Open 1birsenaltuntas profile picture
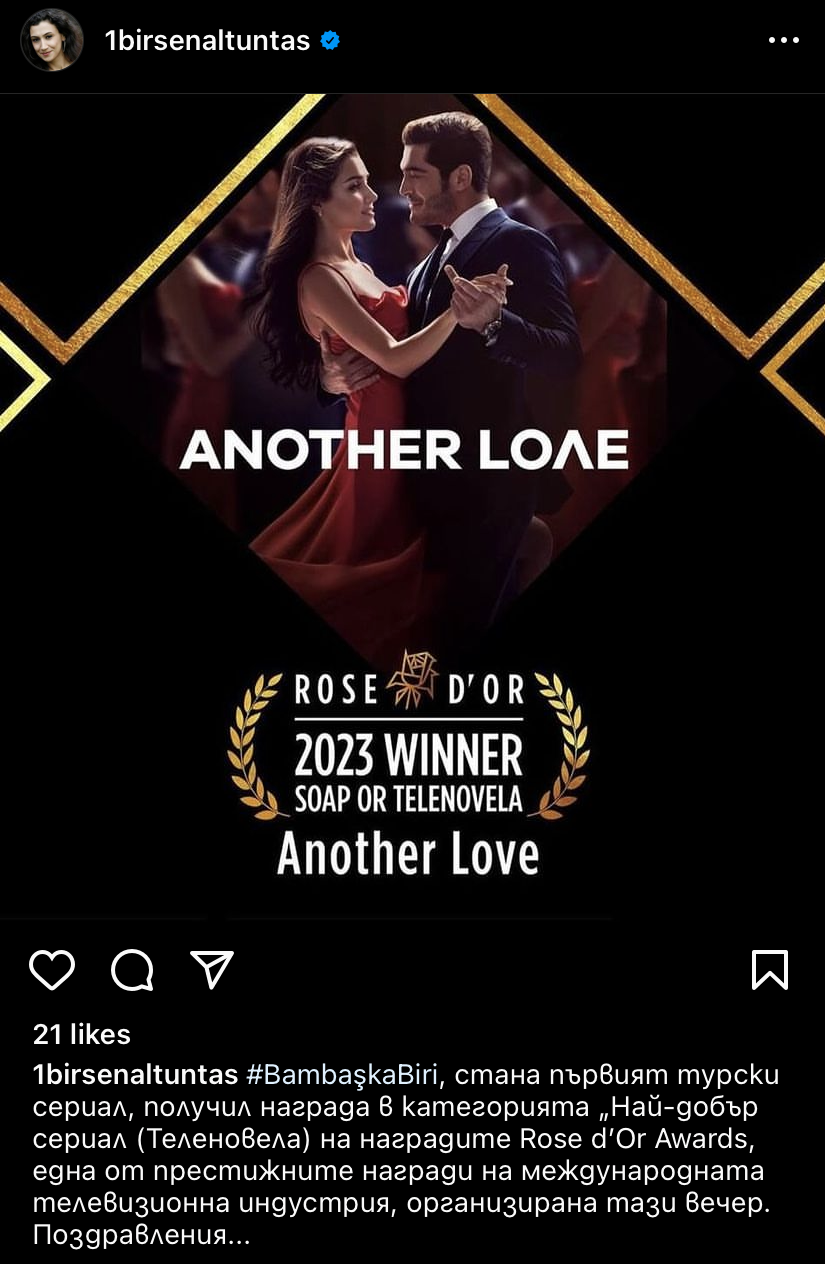Screen dimensions: 825x1264 point(52,41)
